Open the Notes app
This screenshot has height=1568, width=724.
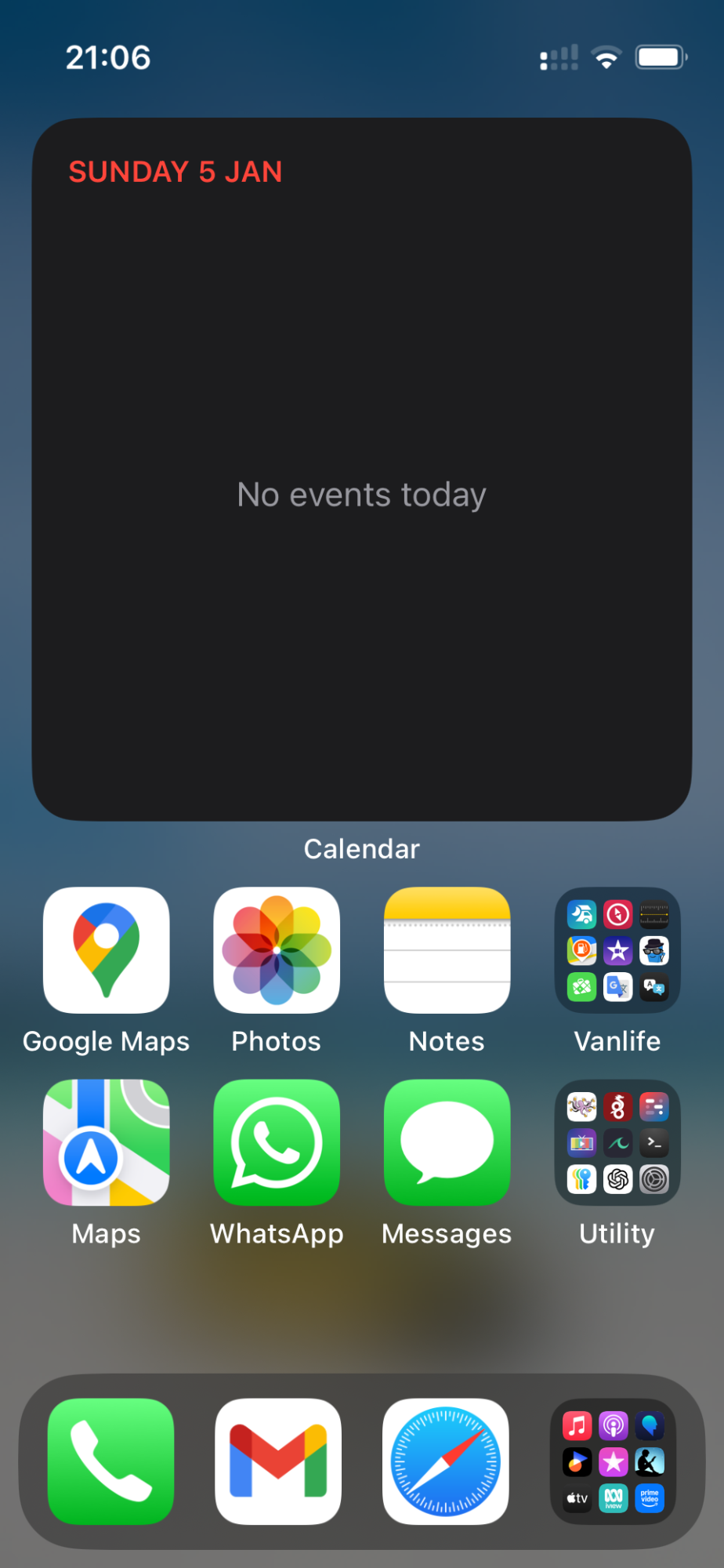(447, 950)
